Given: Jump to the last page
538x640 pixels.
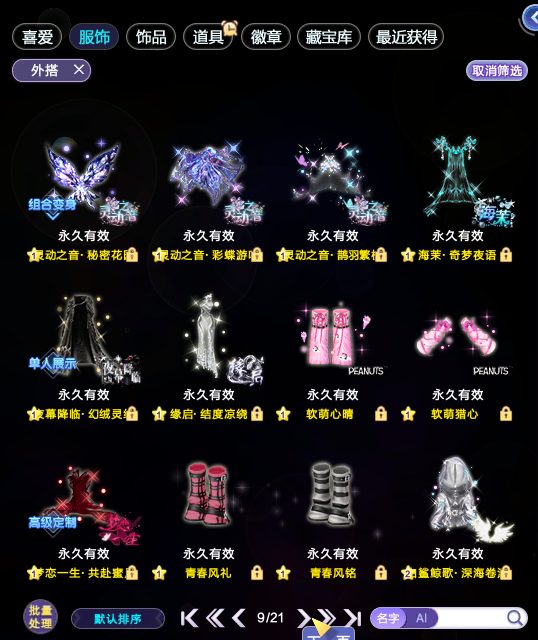Looking at the screenshot, I should [353, 618].
